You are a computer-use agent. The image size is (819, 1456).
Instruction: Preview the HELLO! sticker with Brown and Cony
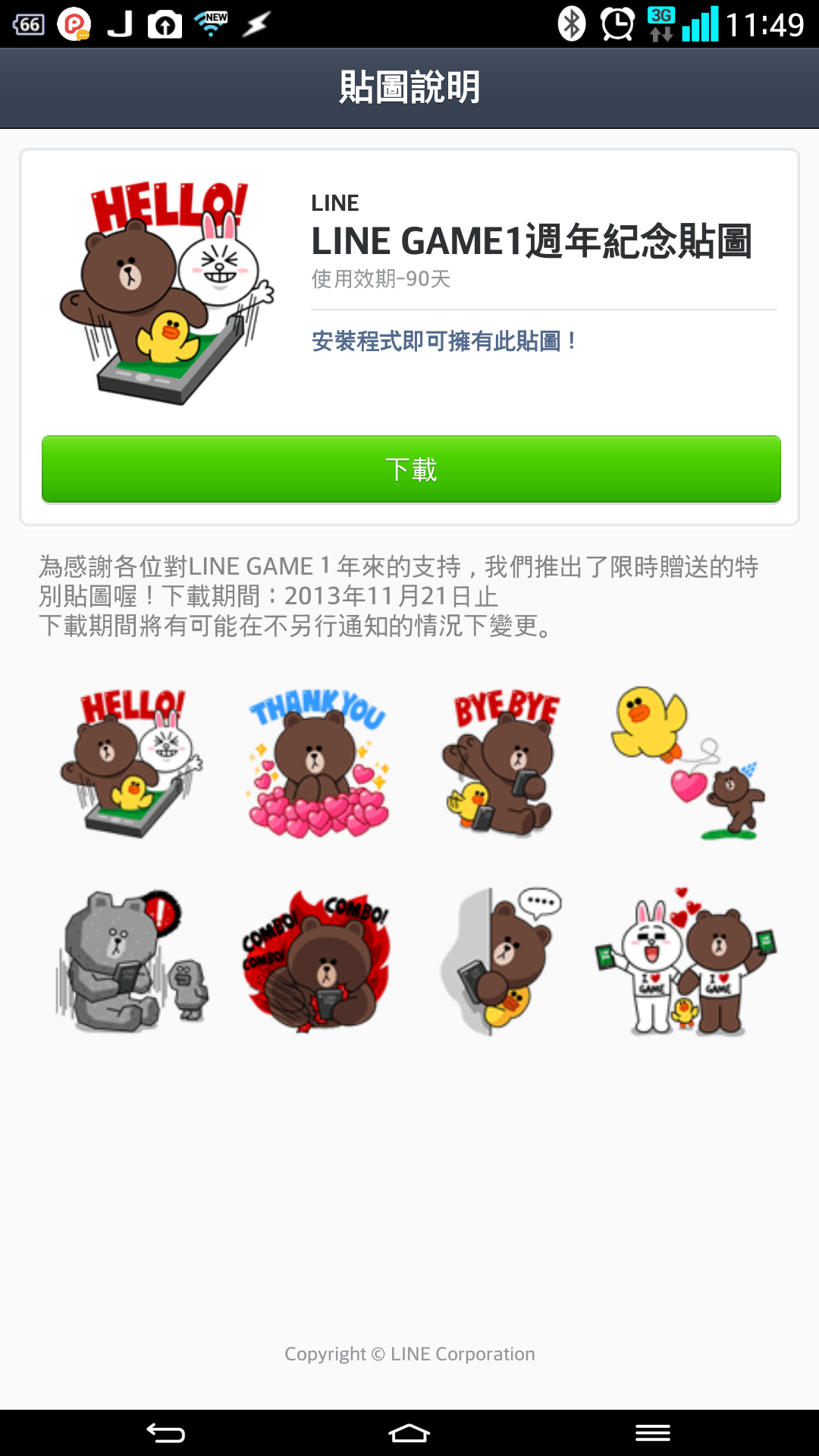(132, 764)
